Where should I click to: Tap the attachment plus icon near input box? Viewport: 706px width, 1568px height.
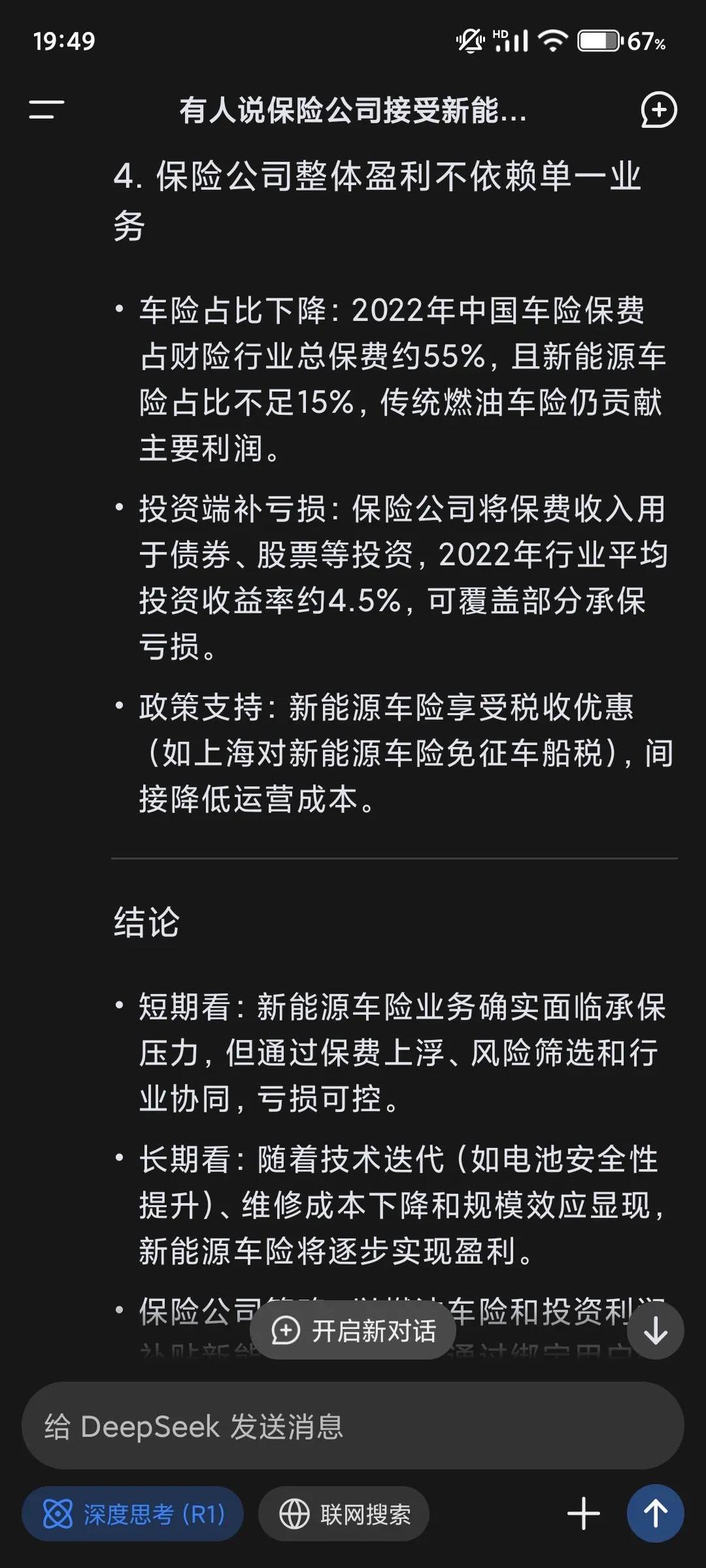click(x=584, y=1513)
